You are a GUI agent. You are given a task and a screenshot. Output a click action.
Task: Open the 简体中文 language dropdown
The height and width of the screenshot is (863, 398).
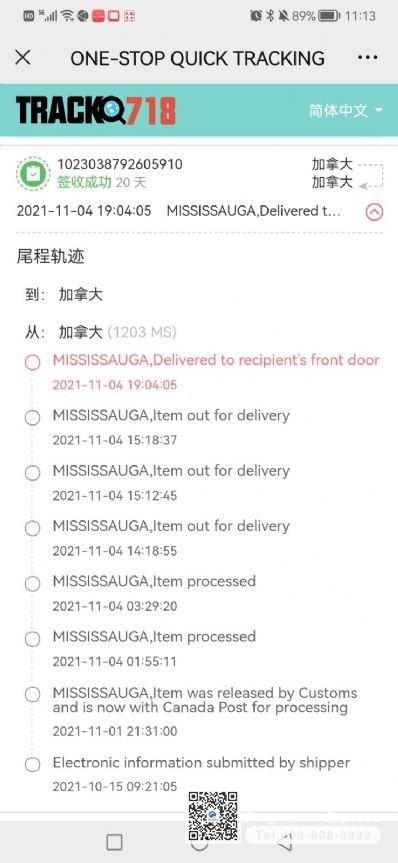click(346, 111)
